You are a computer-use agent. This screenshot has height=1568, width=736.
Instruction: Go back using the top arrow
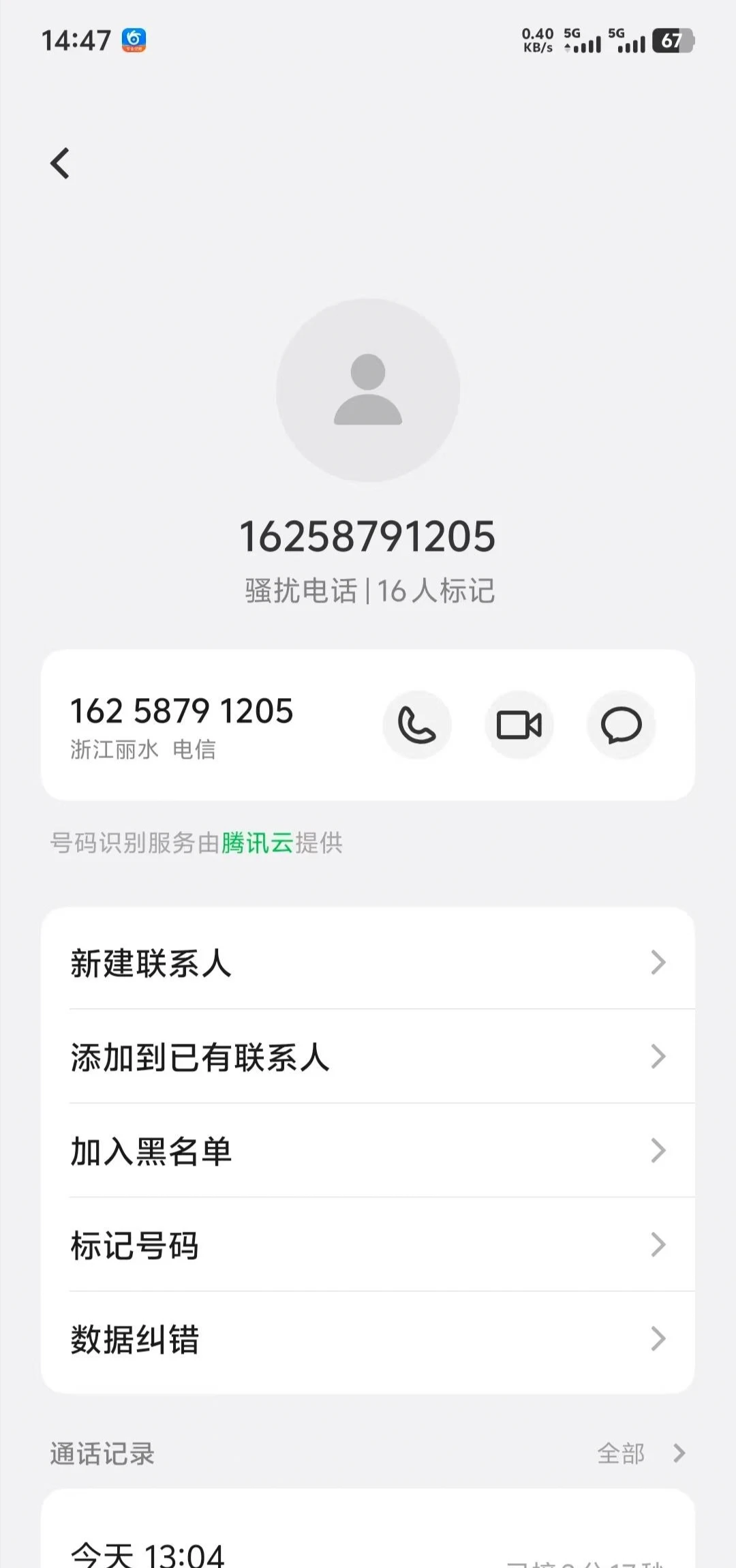pos(60,164)
